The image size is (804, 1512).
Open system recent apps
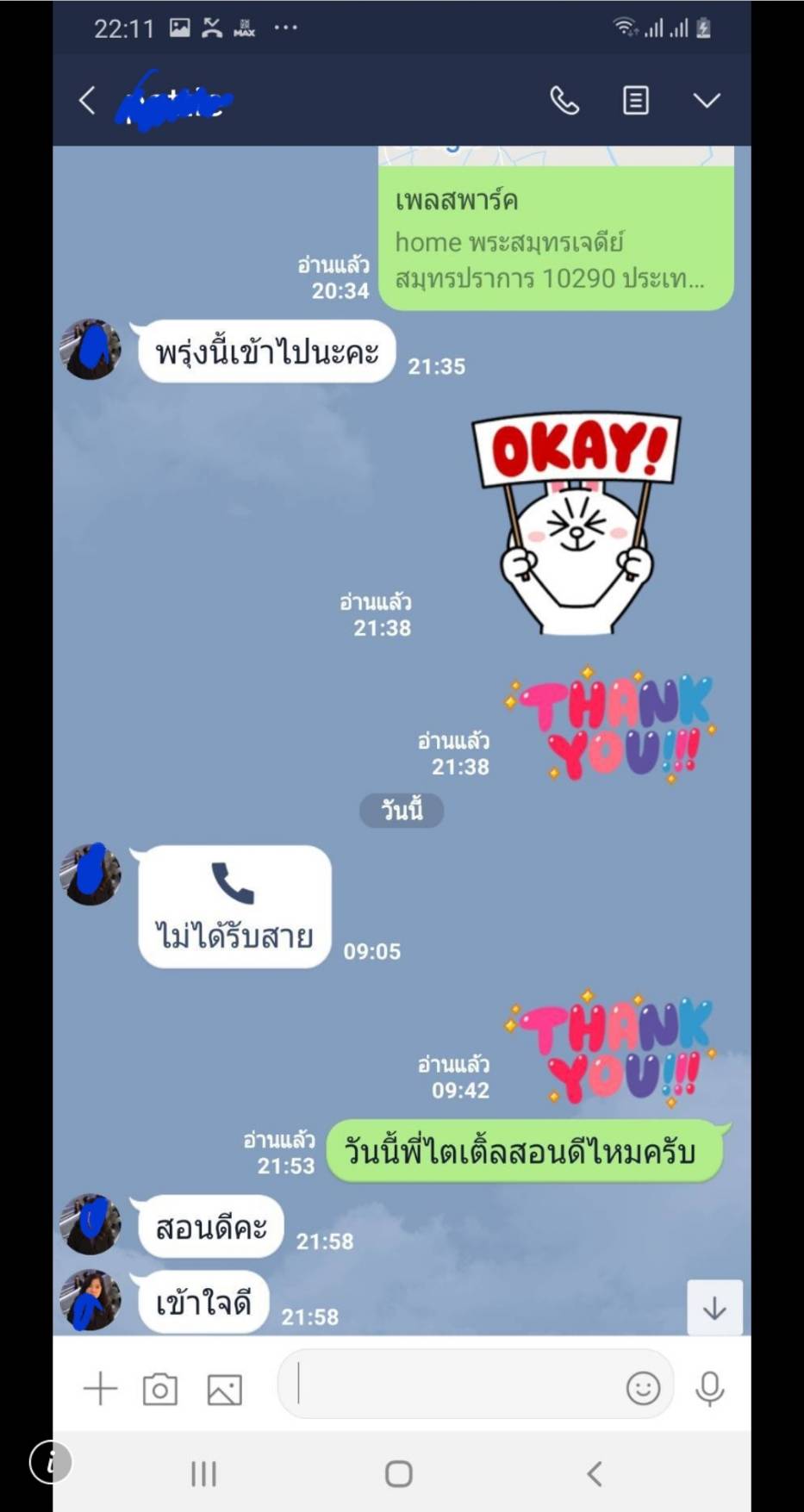tap(204, 1474)
